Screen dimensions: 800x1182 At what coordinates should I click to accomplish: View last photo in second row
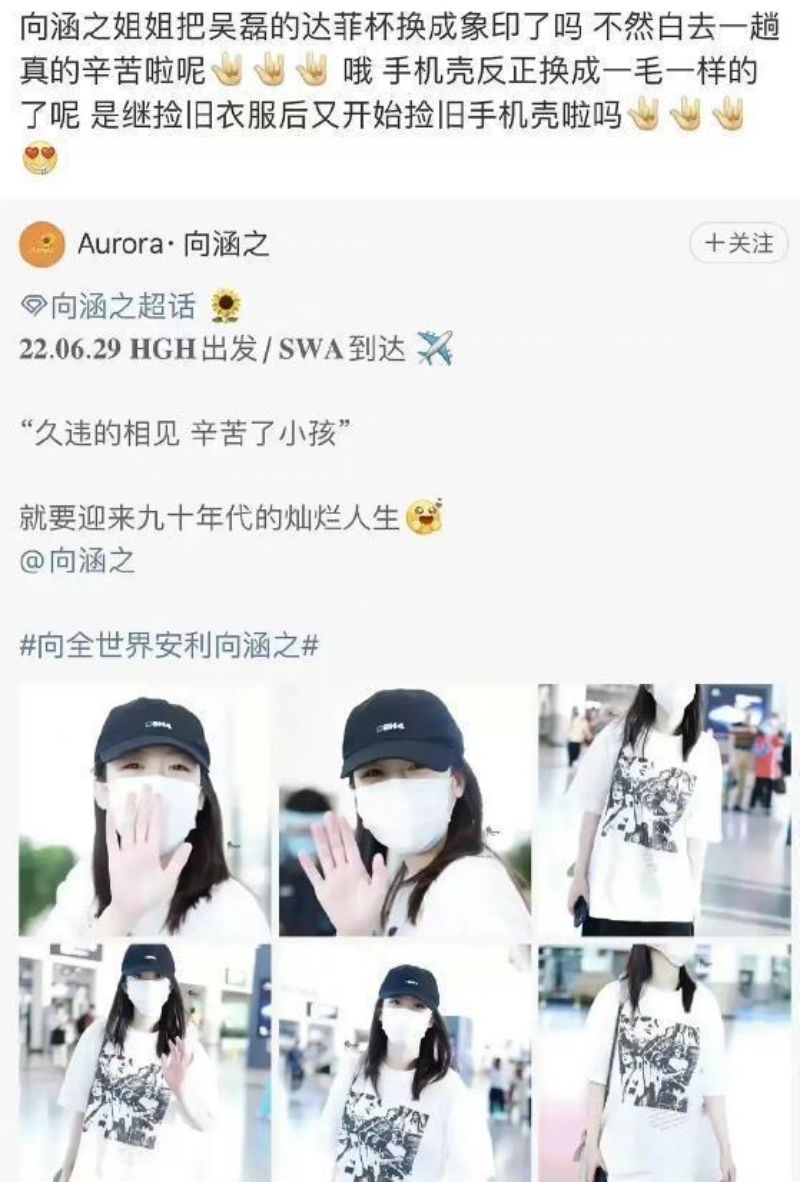point(664,1063)
